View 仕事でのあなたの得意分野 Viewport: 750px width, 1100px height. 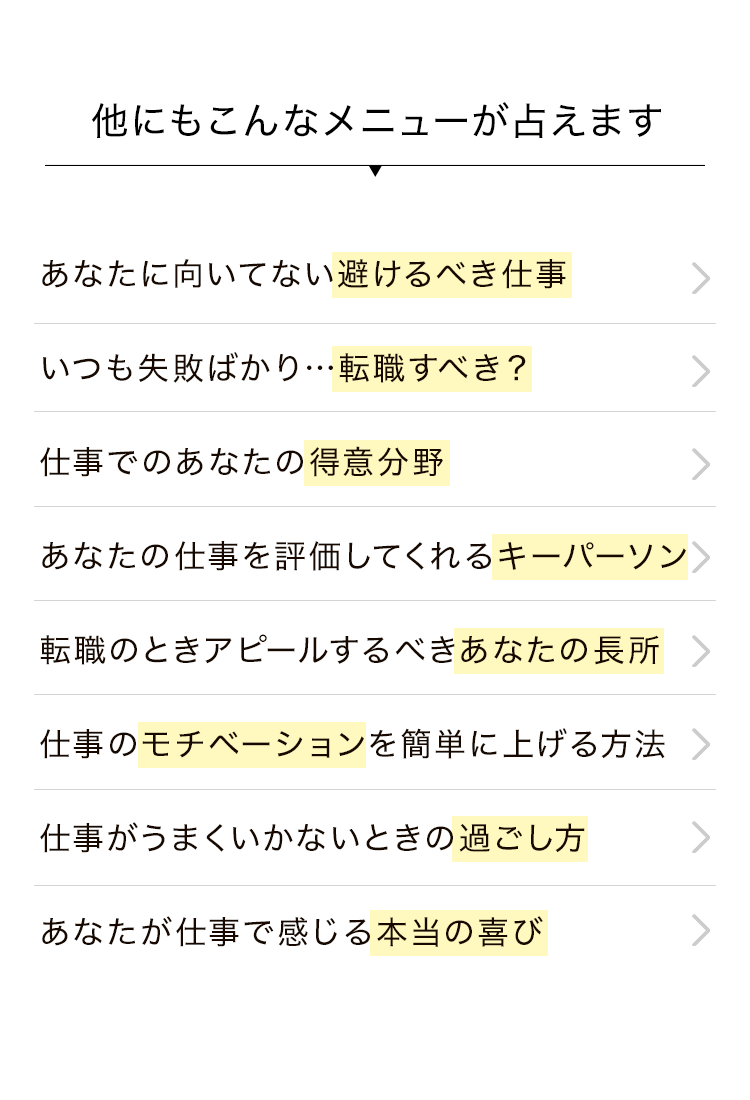(374, 463)
